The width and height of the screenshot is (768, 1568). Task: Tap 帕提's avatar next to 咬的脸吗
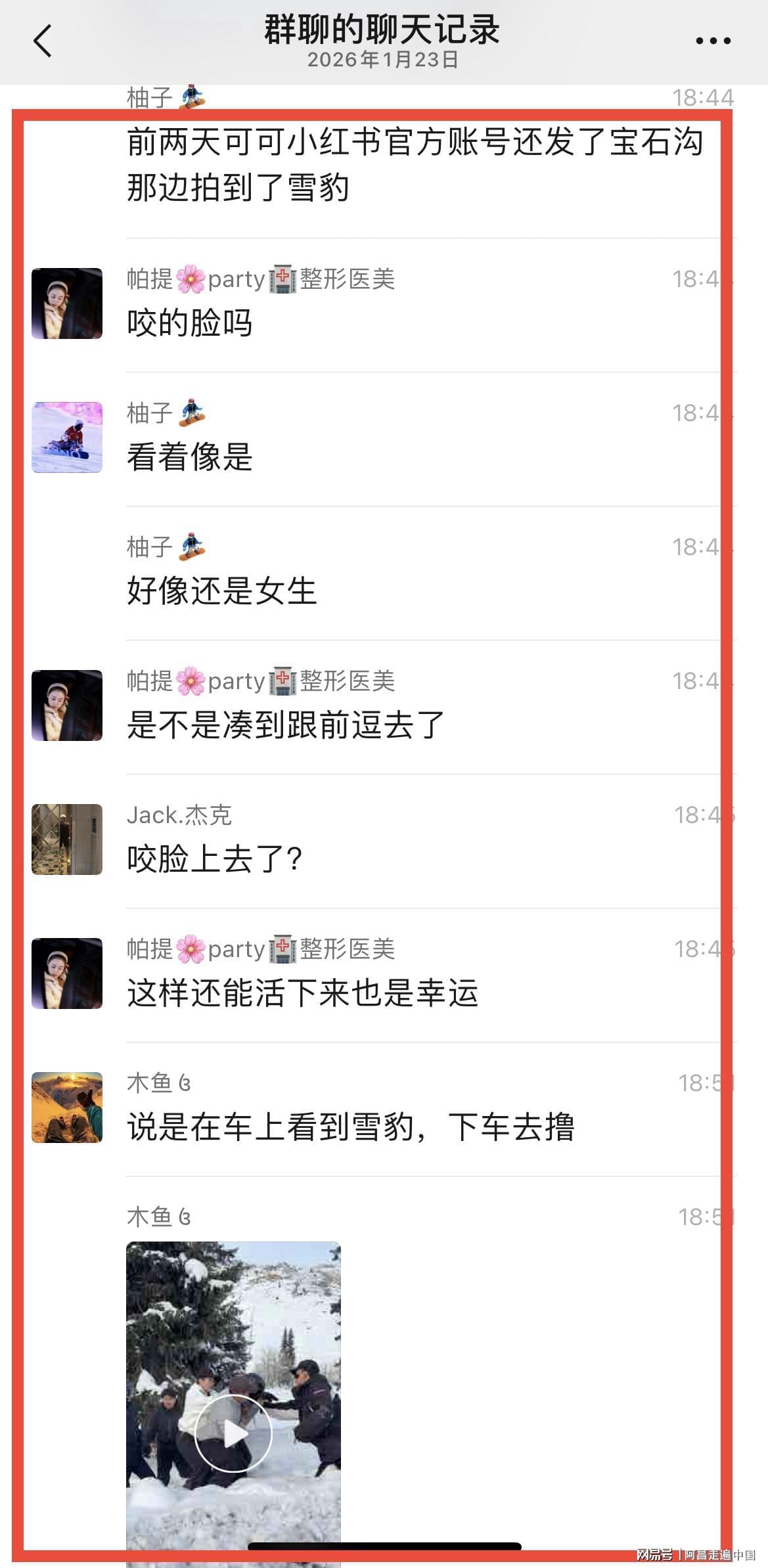pos(67,303)
